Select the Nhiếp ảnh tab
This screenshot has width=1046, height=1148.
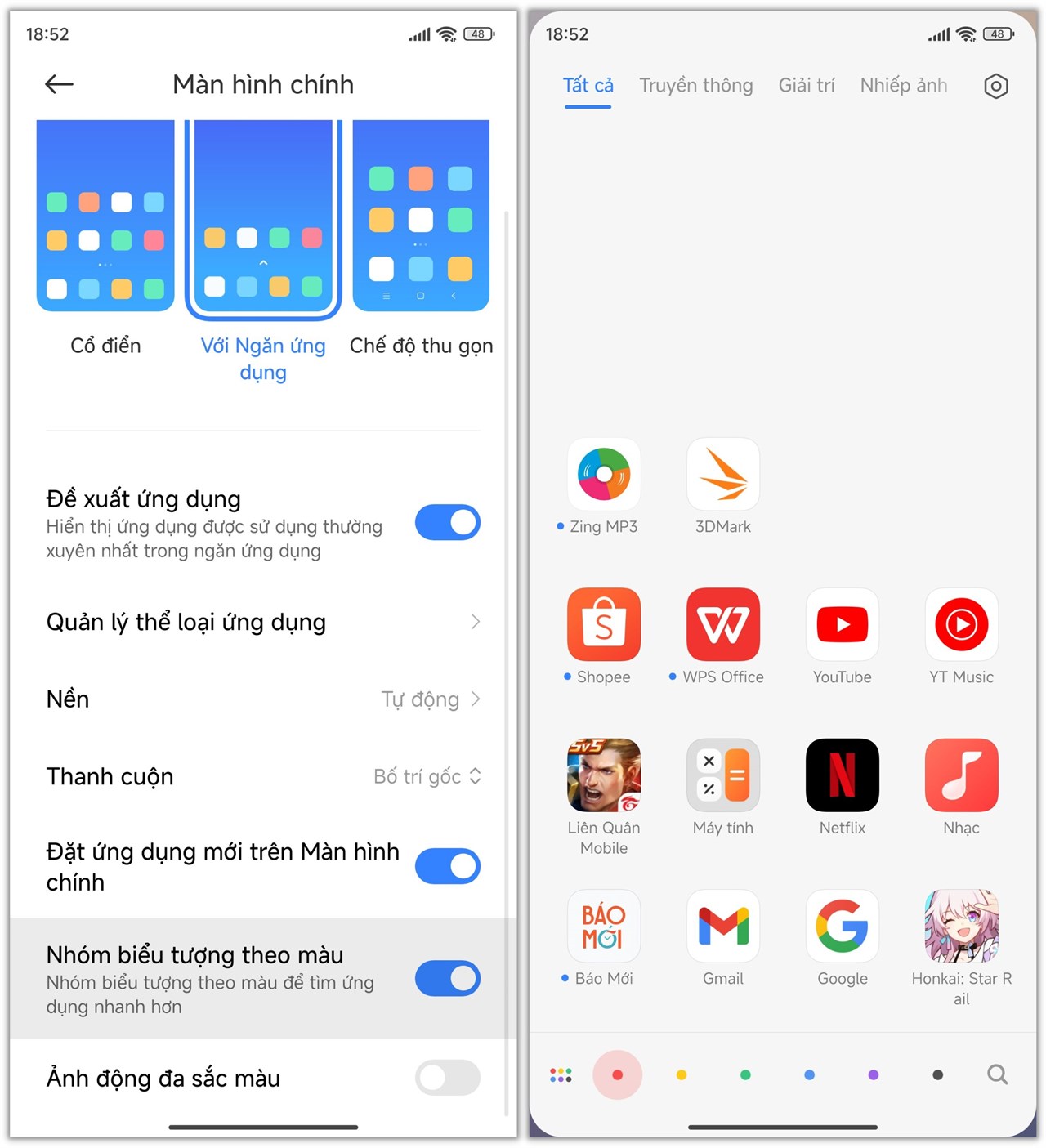coord(903,85)
